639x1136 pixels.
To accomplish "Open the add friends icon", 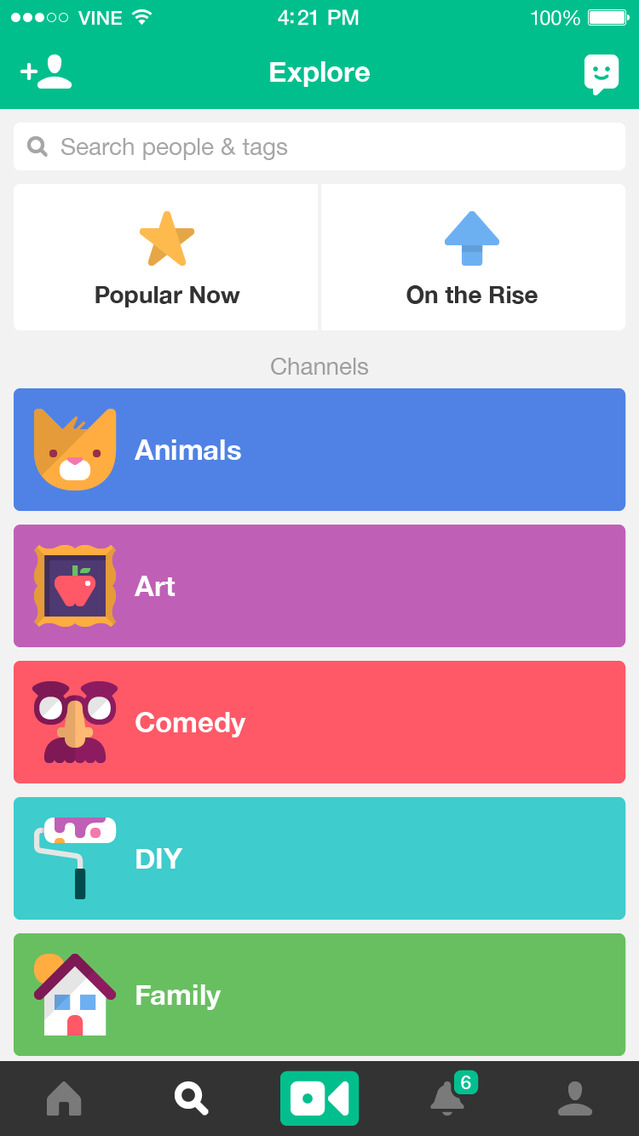I will click(46, 72).
